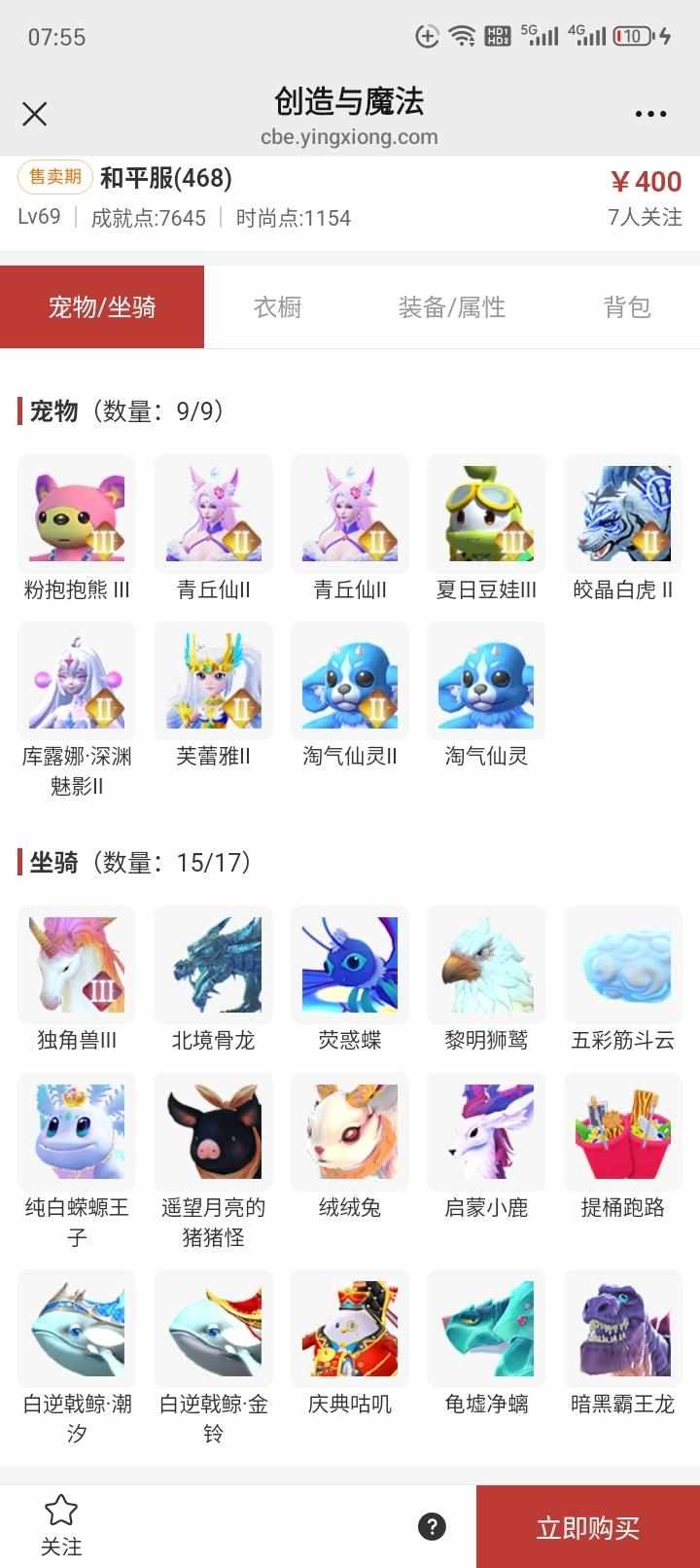Tap 立即购买 to buy this account
700x1568 pixels.
tap(587, 1527)
